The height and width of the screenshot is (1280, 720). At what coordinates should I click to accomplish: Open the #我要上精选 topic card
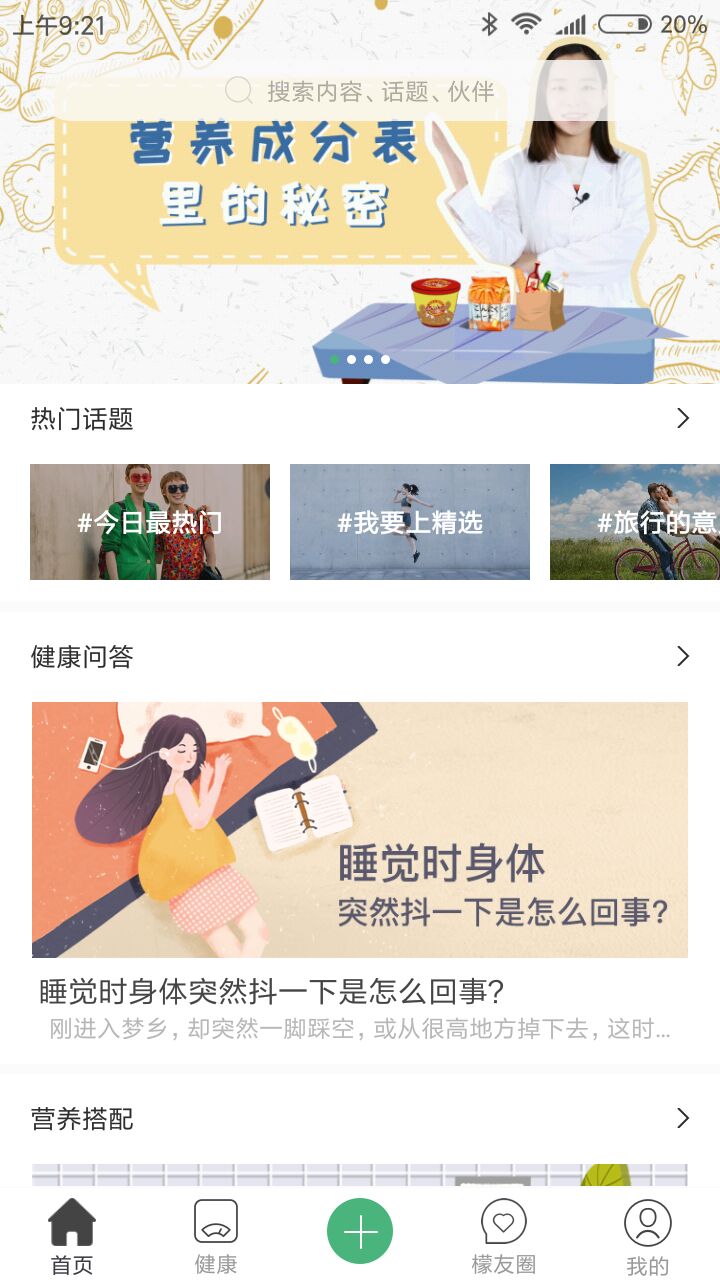[x=409, y=521]
